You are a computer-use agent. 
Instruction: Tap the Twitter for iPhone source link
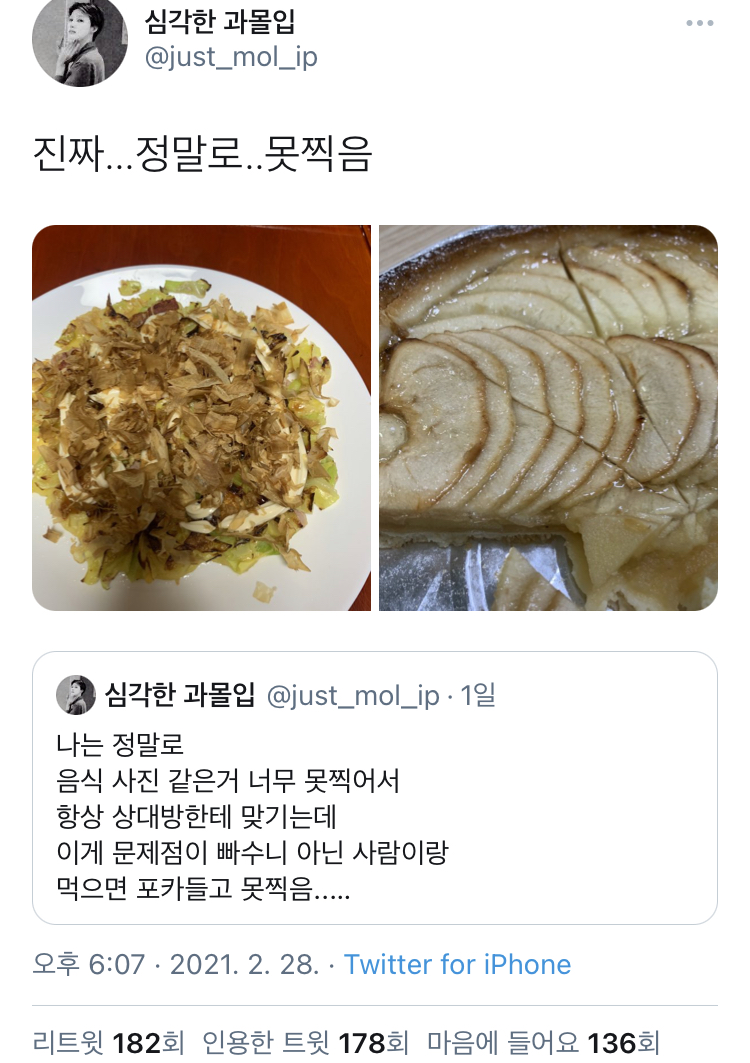457,964
